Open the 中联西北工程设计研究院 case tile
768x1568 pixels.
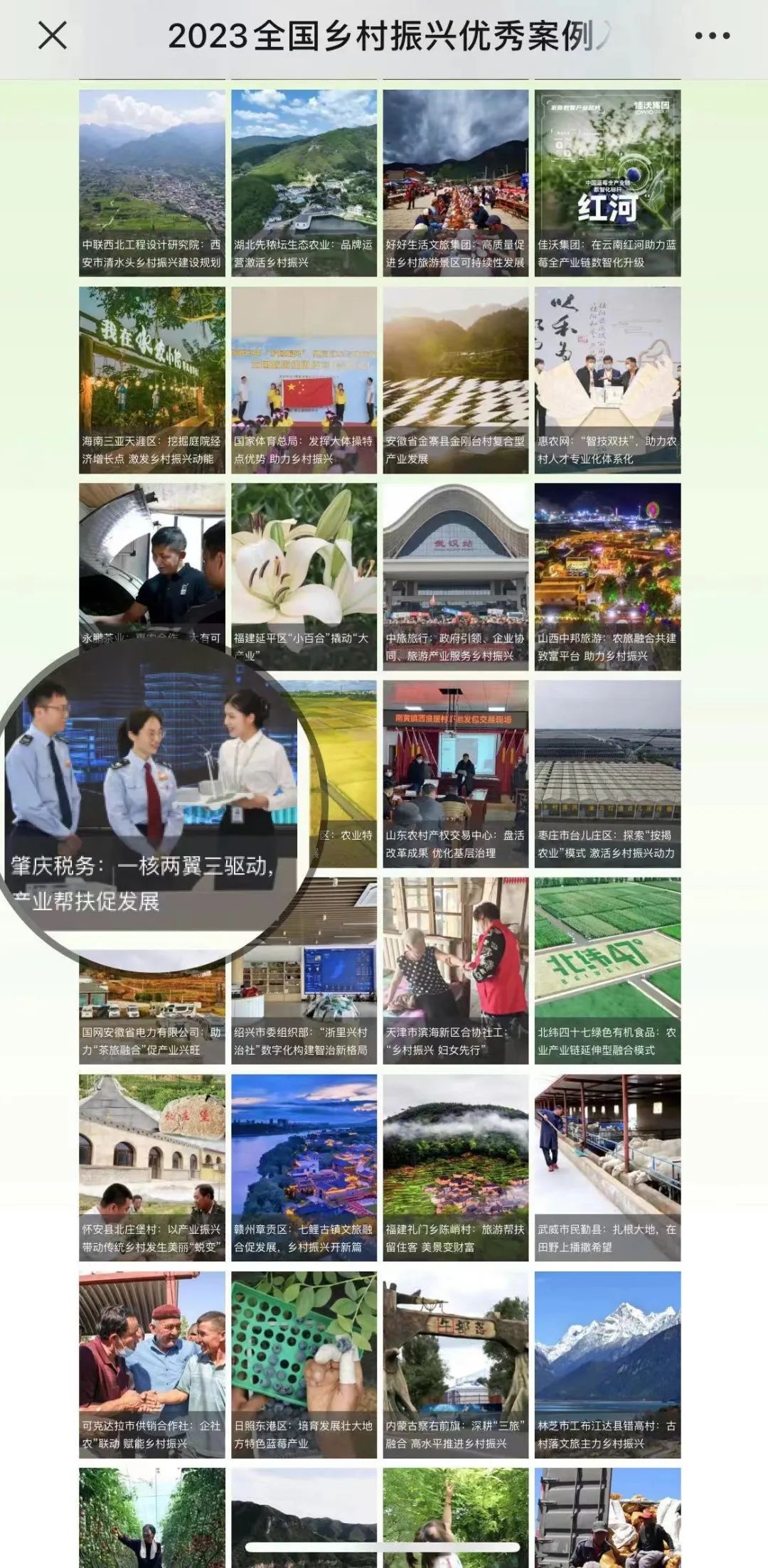pos(152,183)
